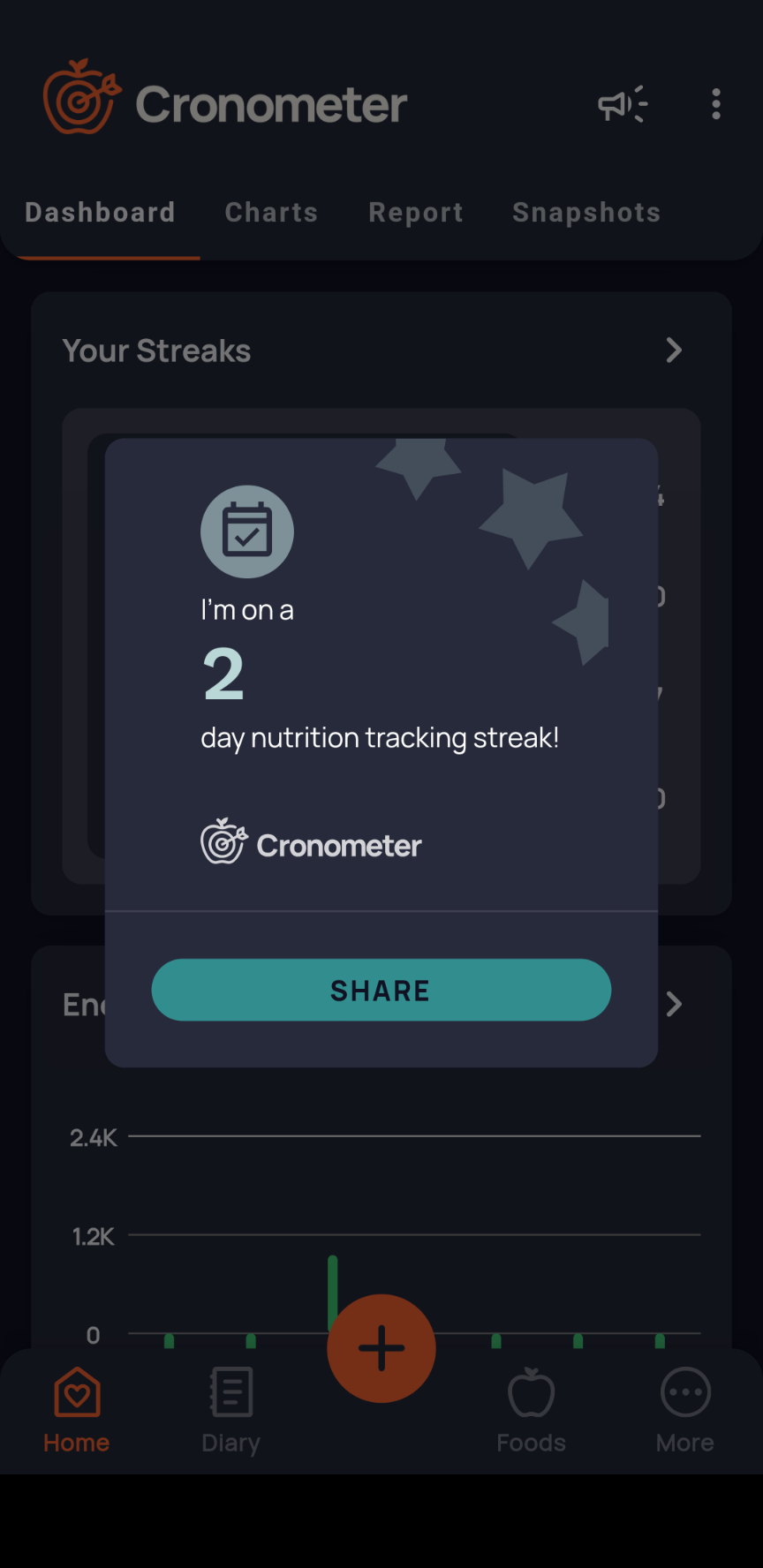
Task: Switch to the Charts tab
Action: (x=271, y=212)
